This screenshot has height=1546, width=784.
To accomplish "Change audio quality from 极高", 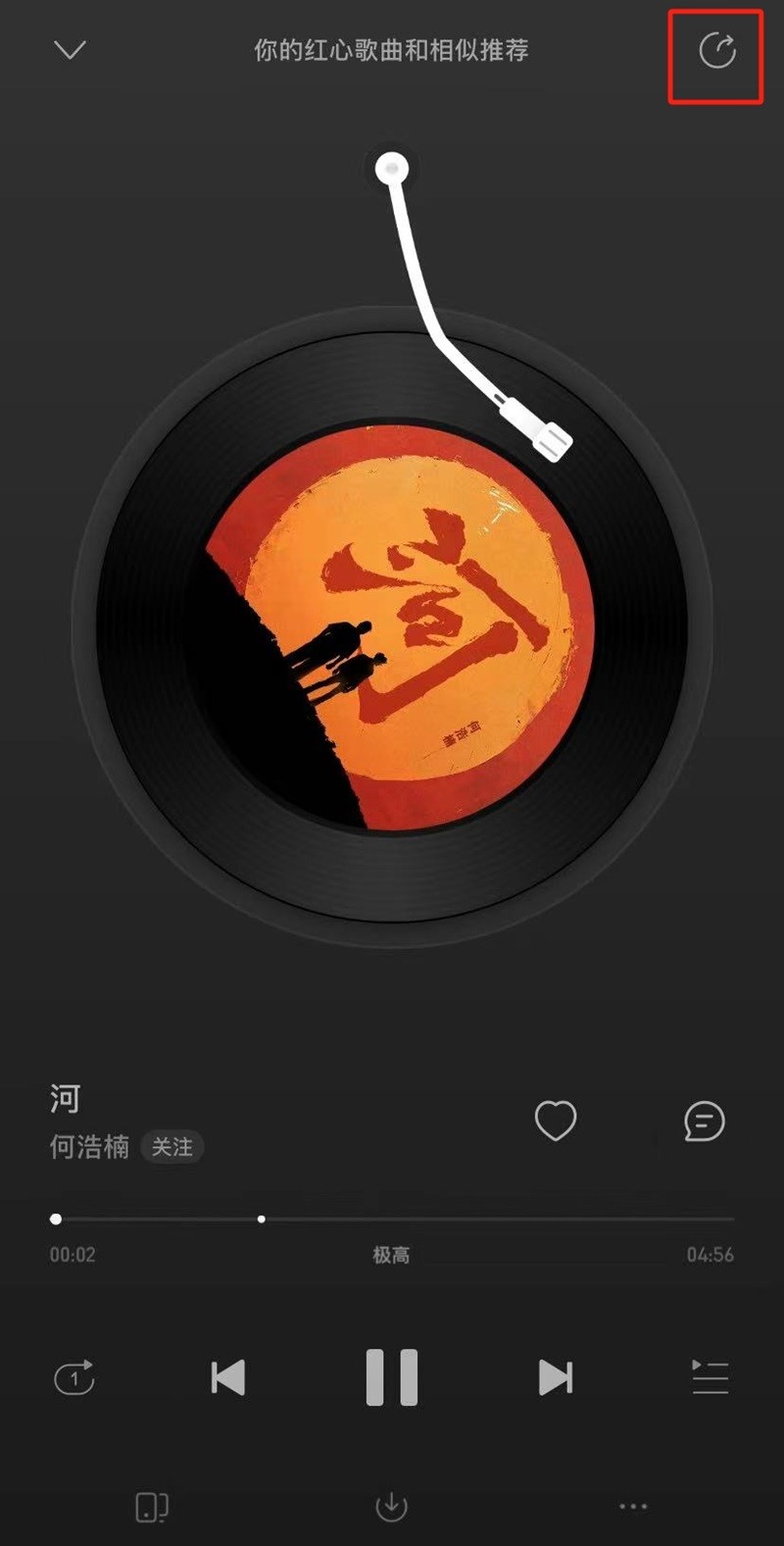I will tap(391, 1255).
